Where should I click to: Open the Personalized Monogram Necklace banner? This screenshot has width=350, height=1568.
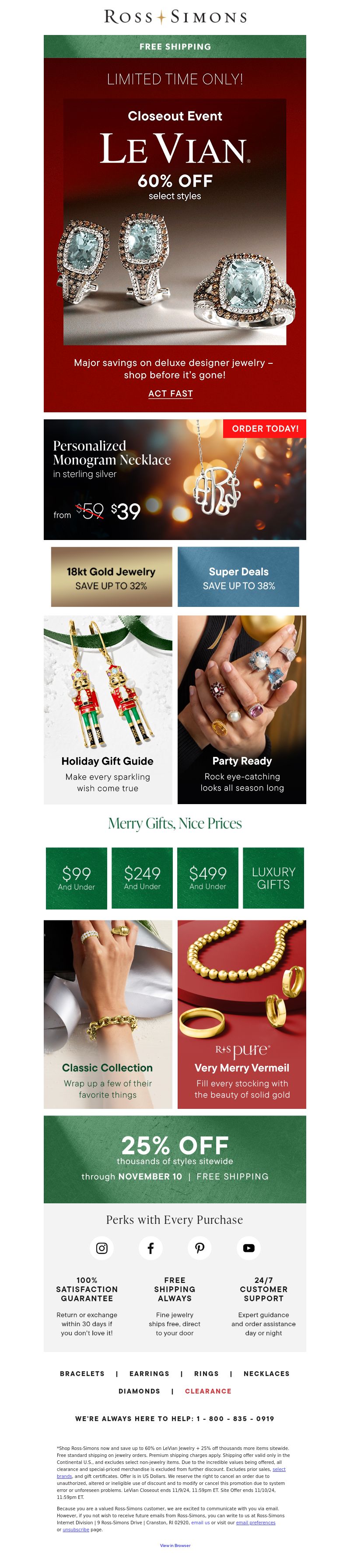175,479
